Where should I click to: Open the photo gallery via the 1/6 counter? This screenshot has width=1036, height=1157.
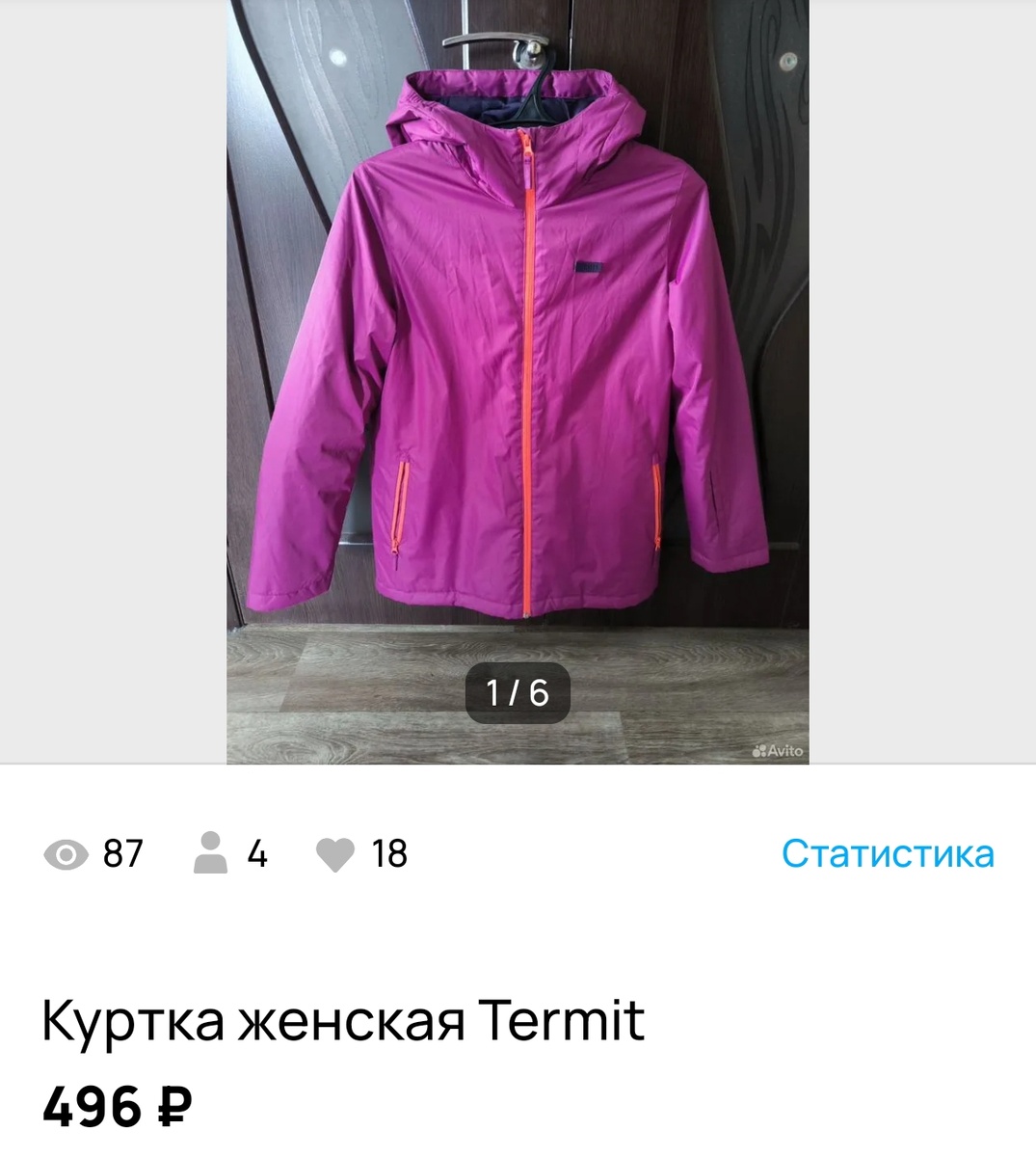(x=518, y=690)
